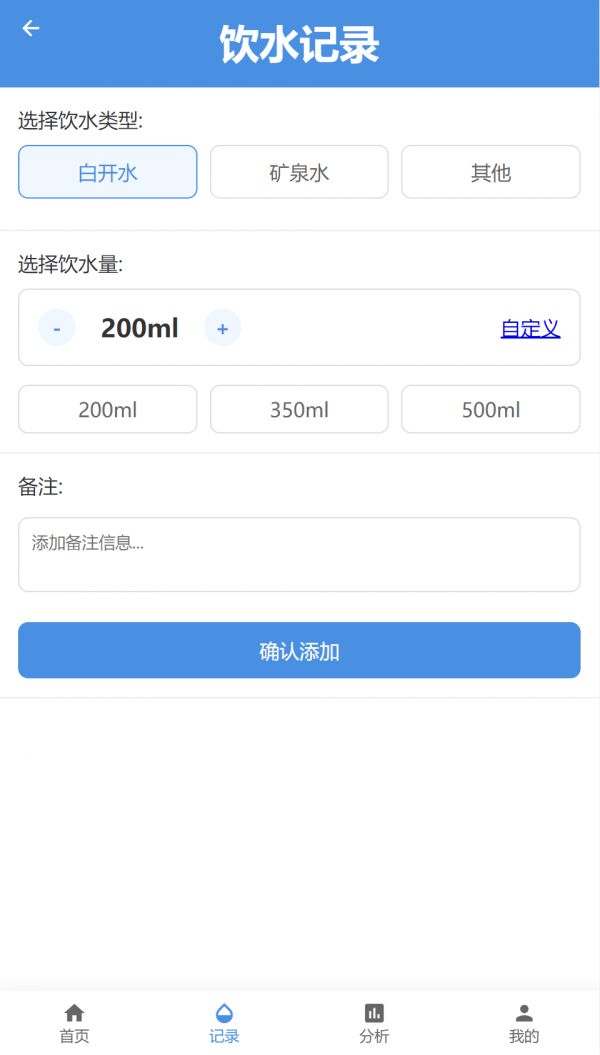Switch to the 首页 tab
Image resolution: width=600 pixels, height=1055 pixels.
click(x=74, y=1023)
